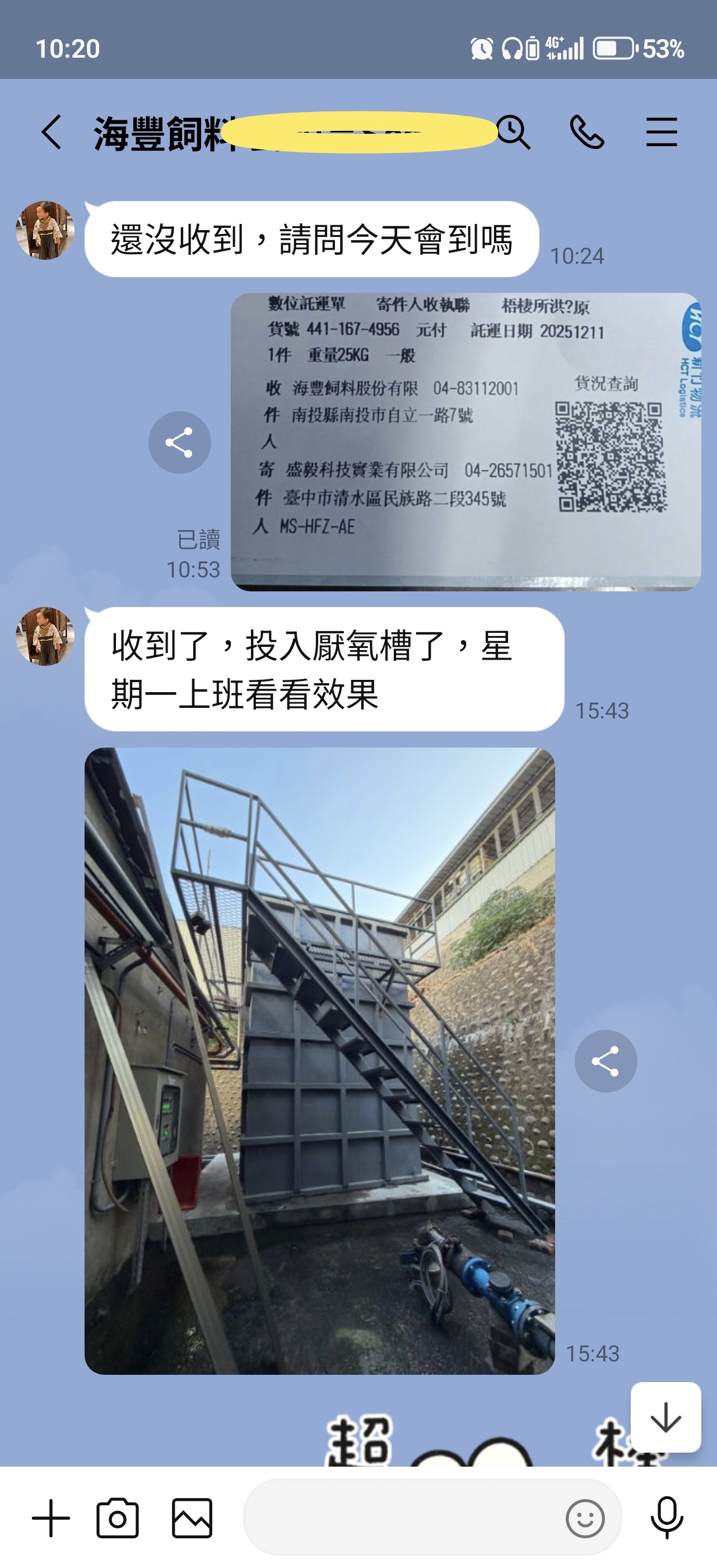
Task: Open the shipping waybill photo
Action: 465,441
